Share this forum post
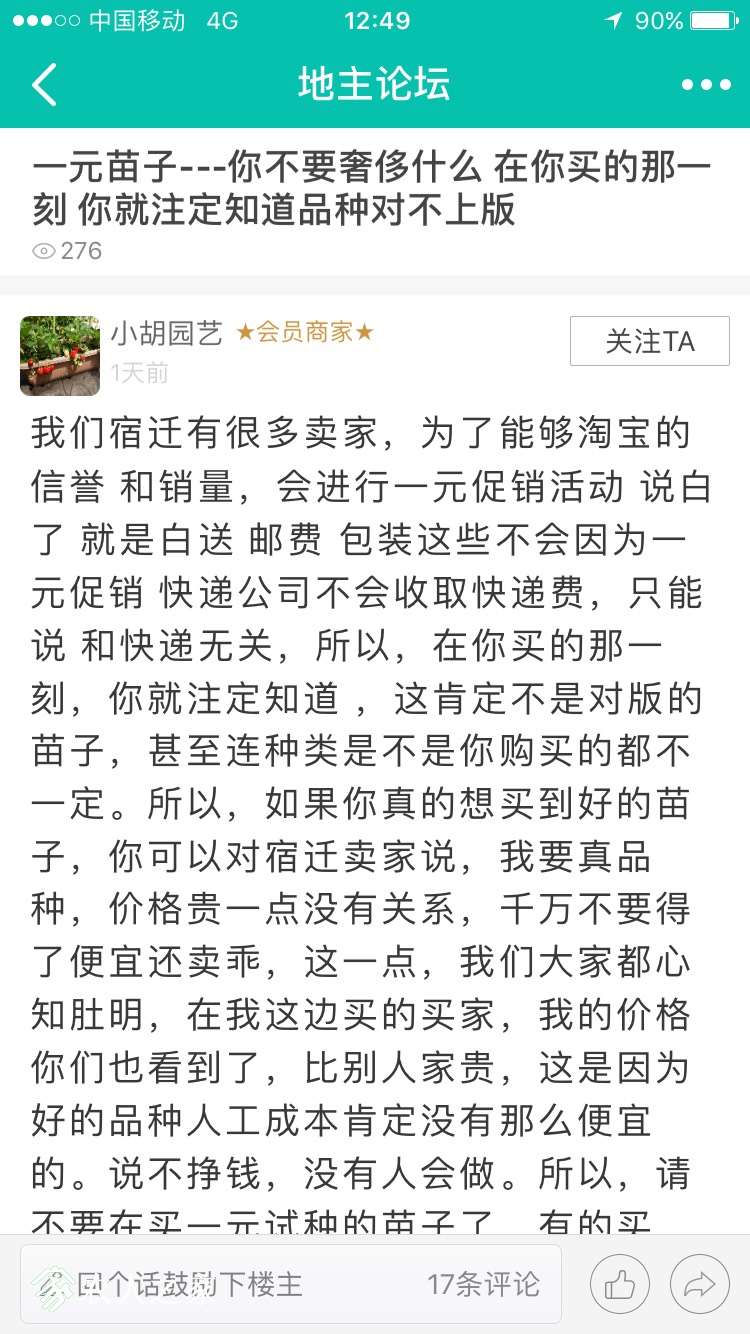Viewport: 750px width, 1334px height. 700,1284
